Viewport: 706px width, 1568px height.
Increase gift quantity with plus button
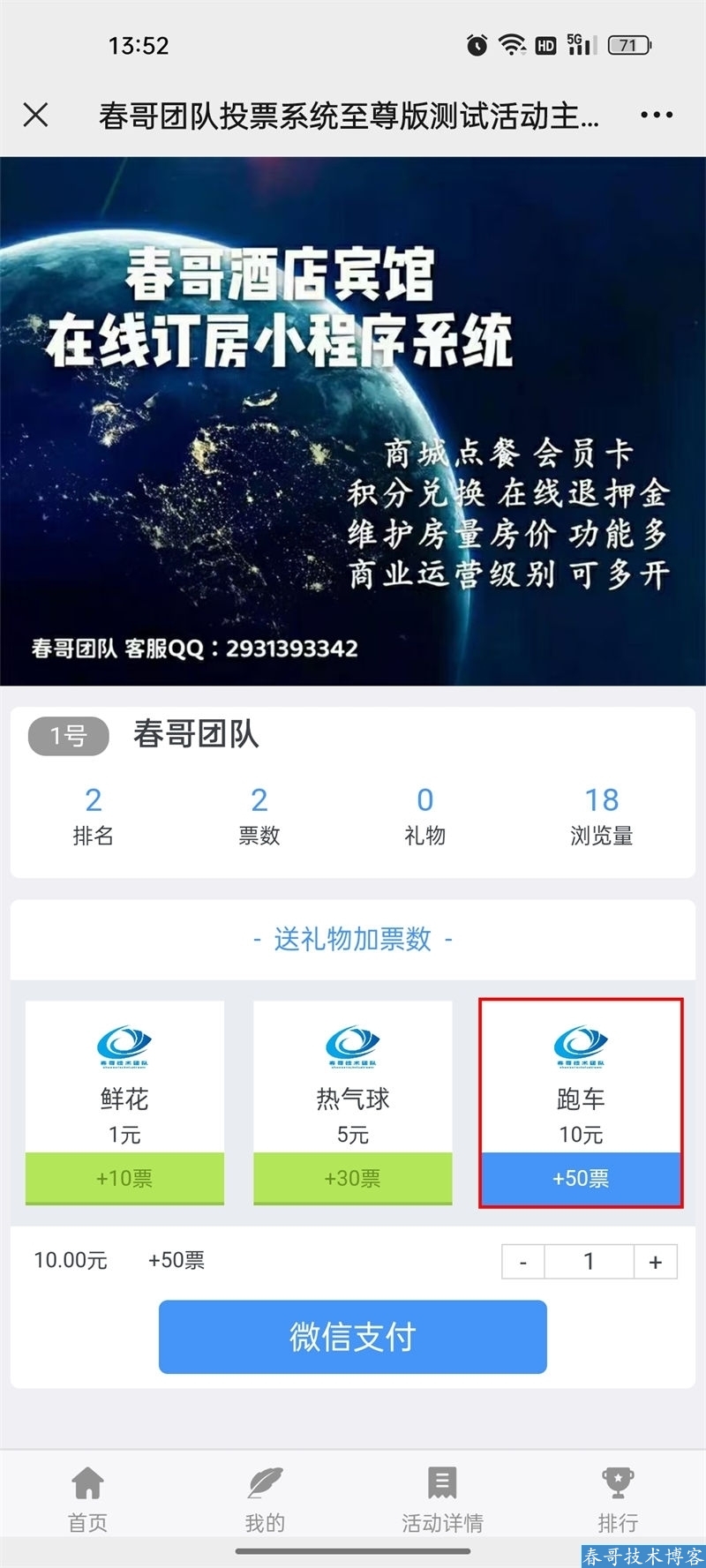click(x=655, y=1262)
